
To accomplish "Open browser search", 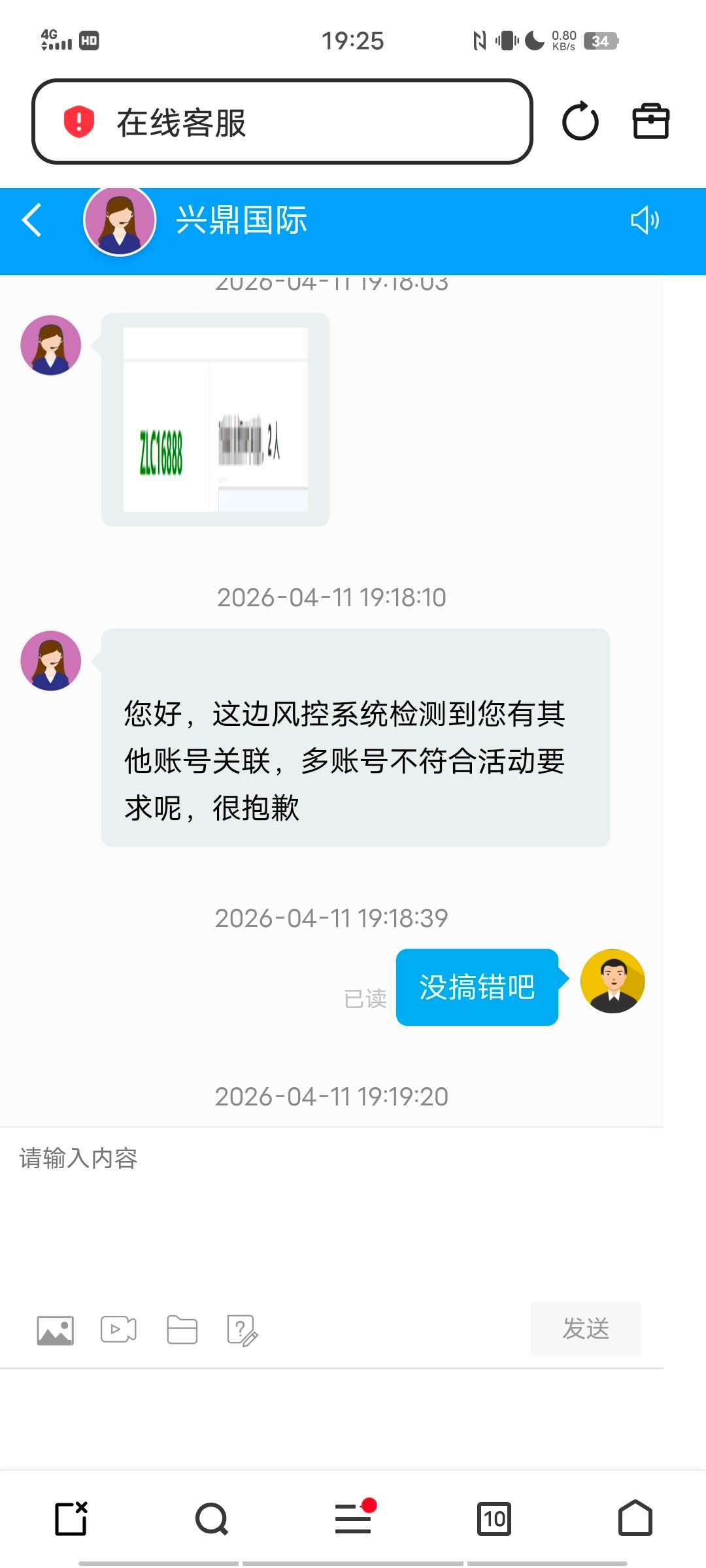I will [x=212, y=1518].
